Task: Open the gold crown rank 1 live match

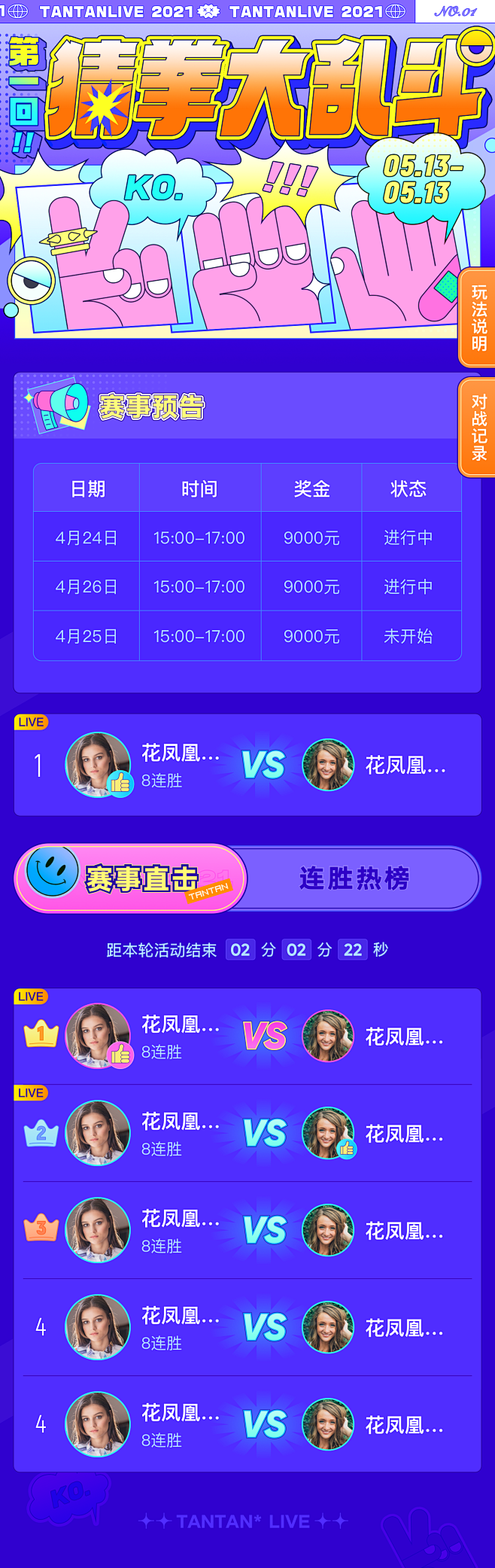Action: point(247,1037)
